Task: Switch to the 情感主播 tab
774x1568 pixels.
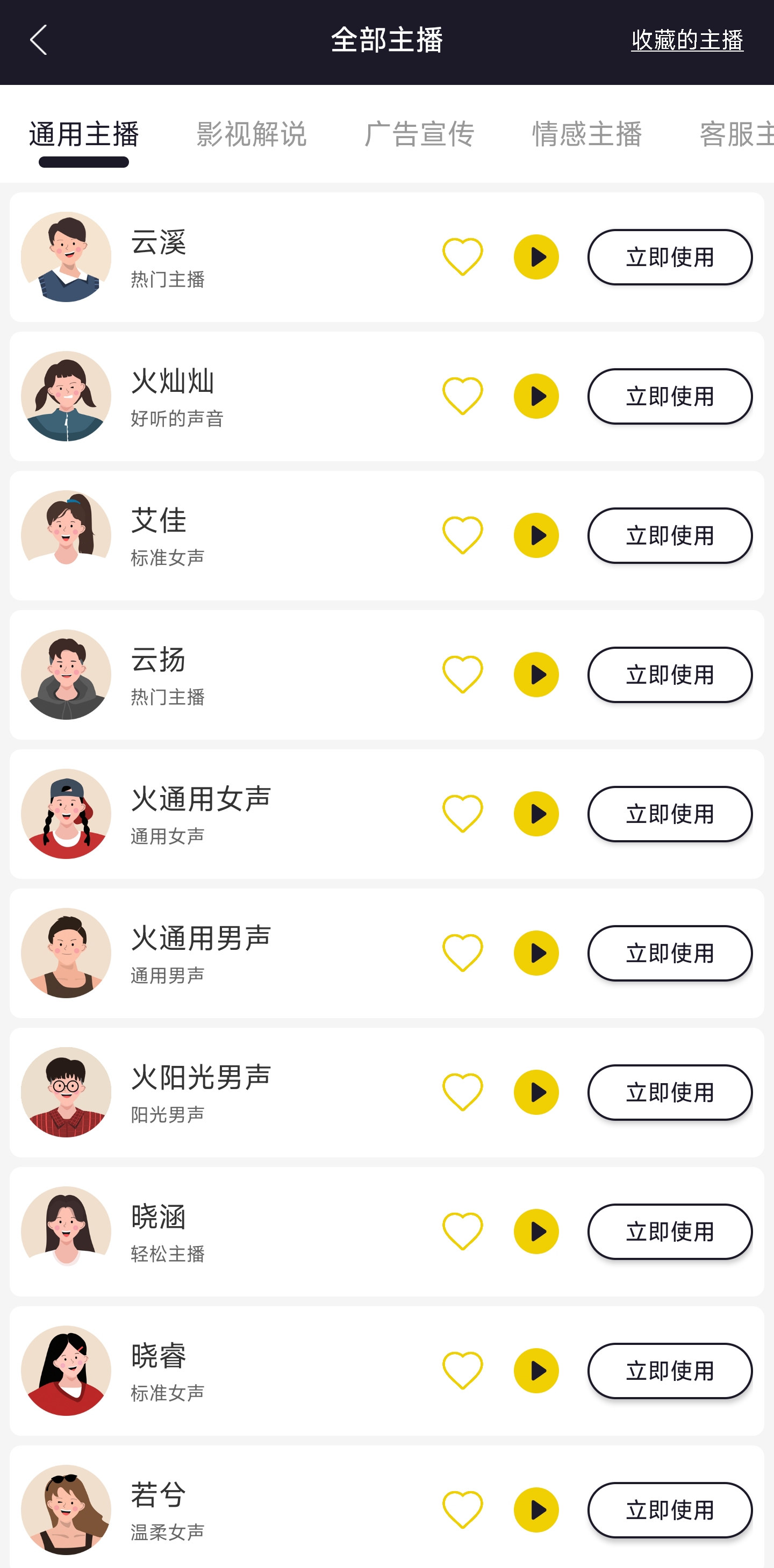Action: point(586,134)
